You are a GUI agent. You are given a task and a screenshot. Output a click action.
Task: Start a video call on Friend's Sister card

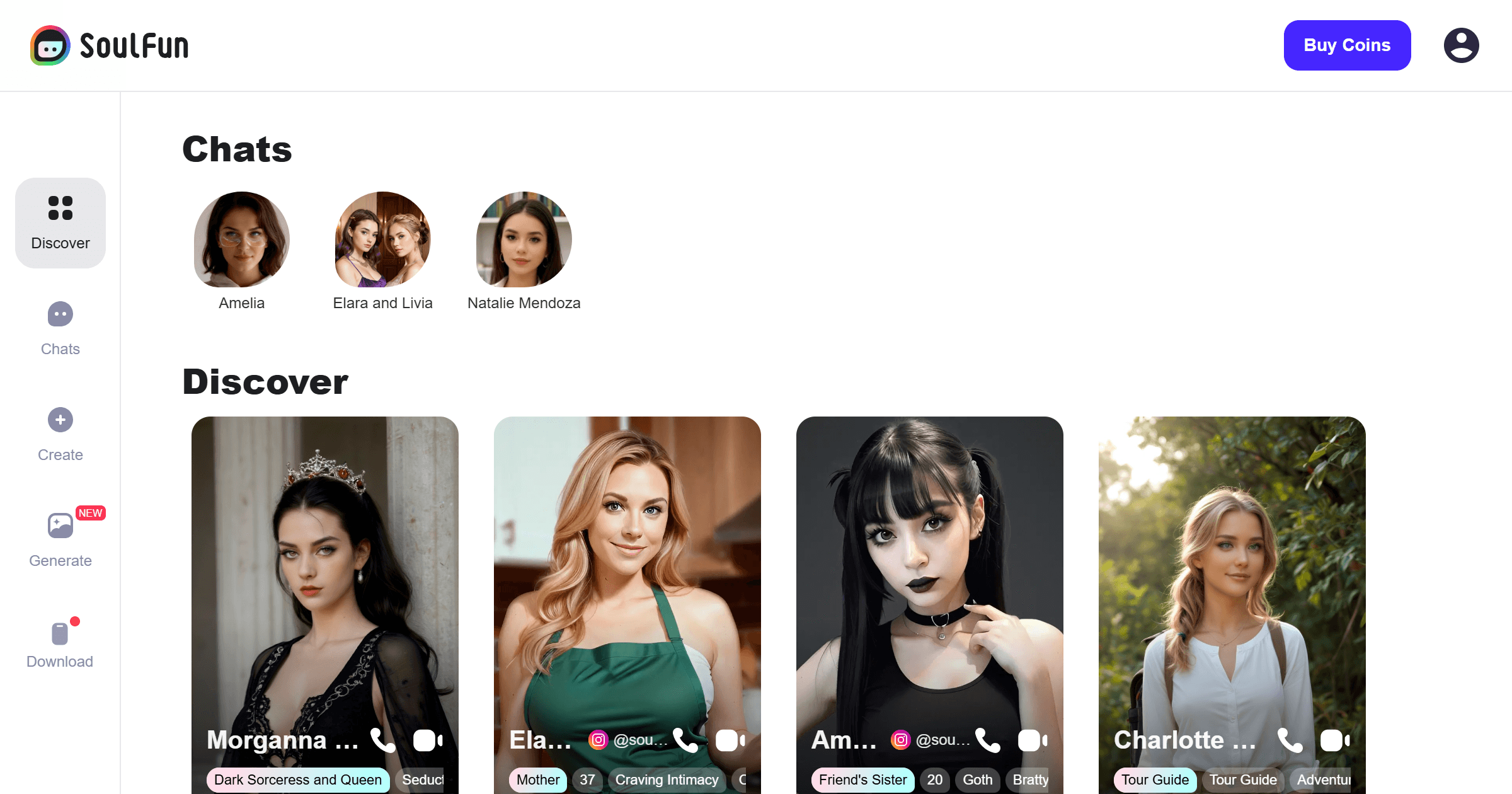(x=1033, y=740)
